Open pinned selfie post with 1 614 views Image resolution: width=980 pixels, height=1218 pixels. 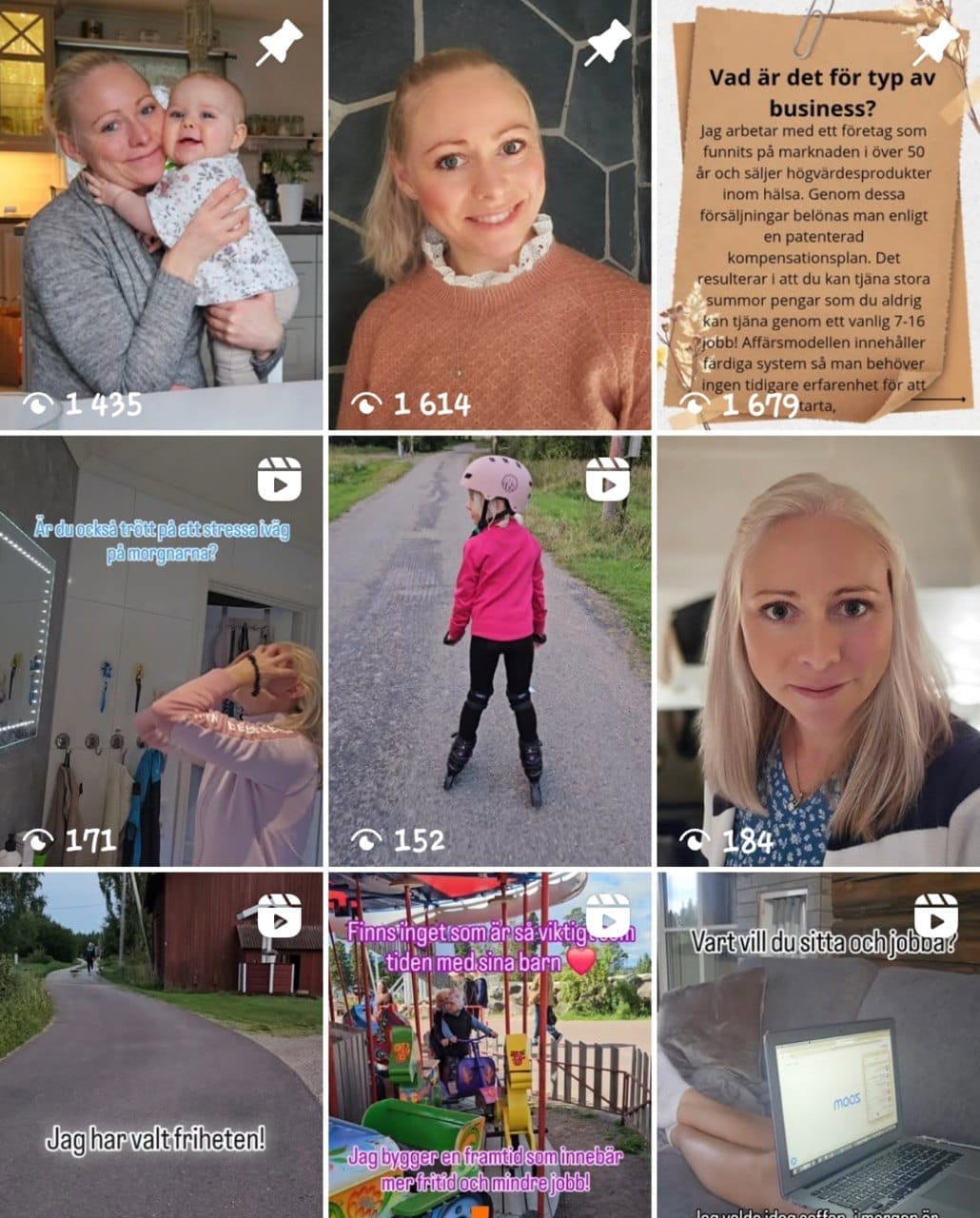(x=490, y=214)
